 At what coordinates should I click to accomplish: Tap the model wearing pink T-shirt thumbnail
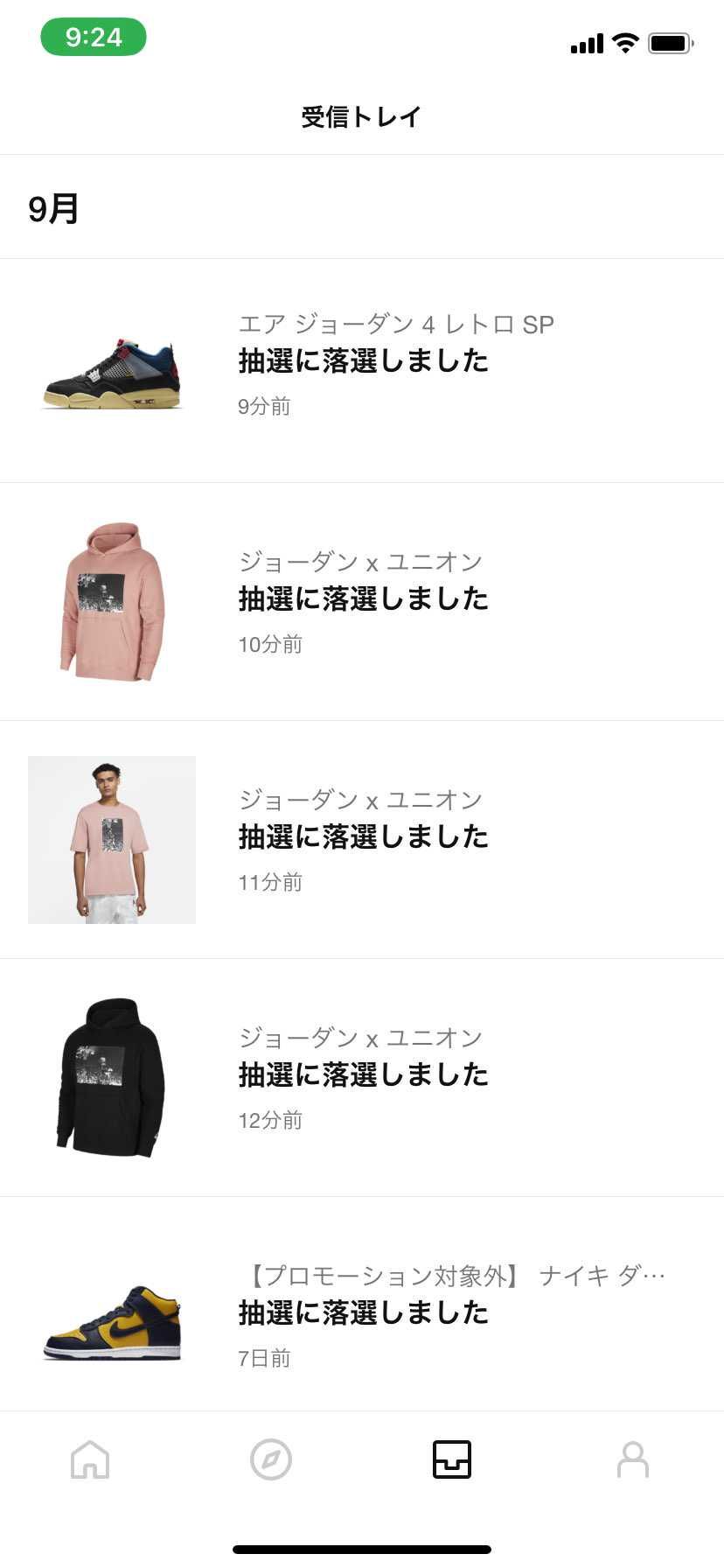[x=111, y=838]
